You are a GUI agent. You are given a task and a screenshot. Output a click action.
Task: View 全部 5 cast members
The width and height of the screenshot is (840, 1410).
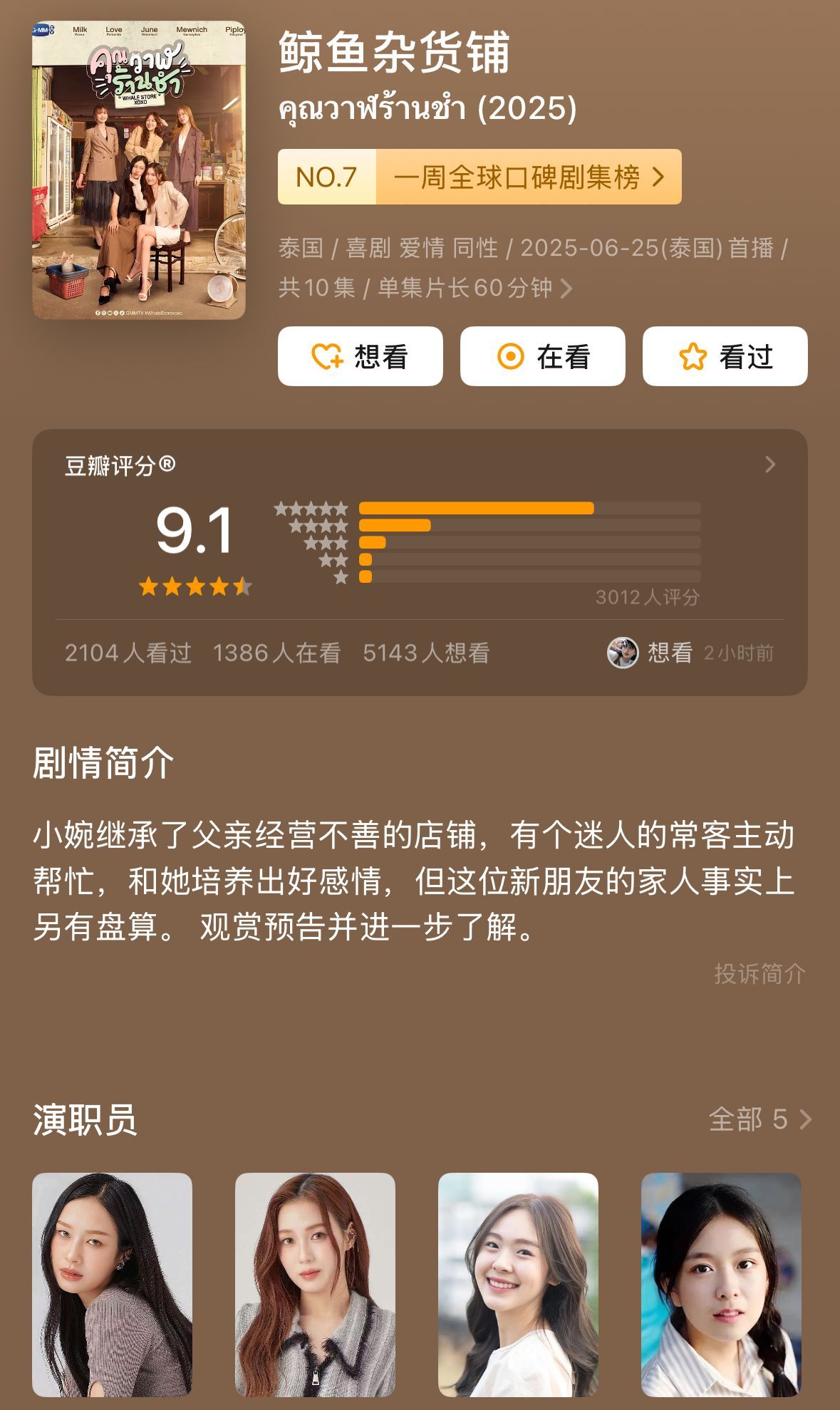tap(759, 1119)
